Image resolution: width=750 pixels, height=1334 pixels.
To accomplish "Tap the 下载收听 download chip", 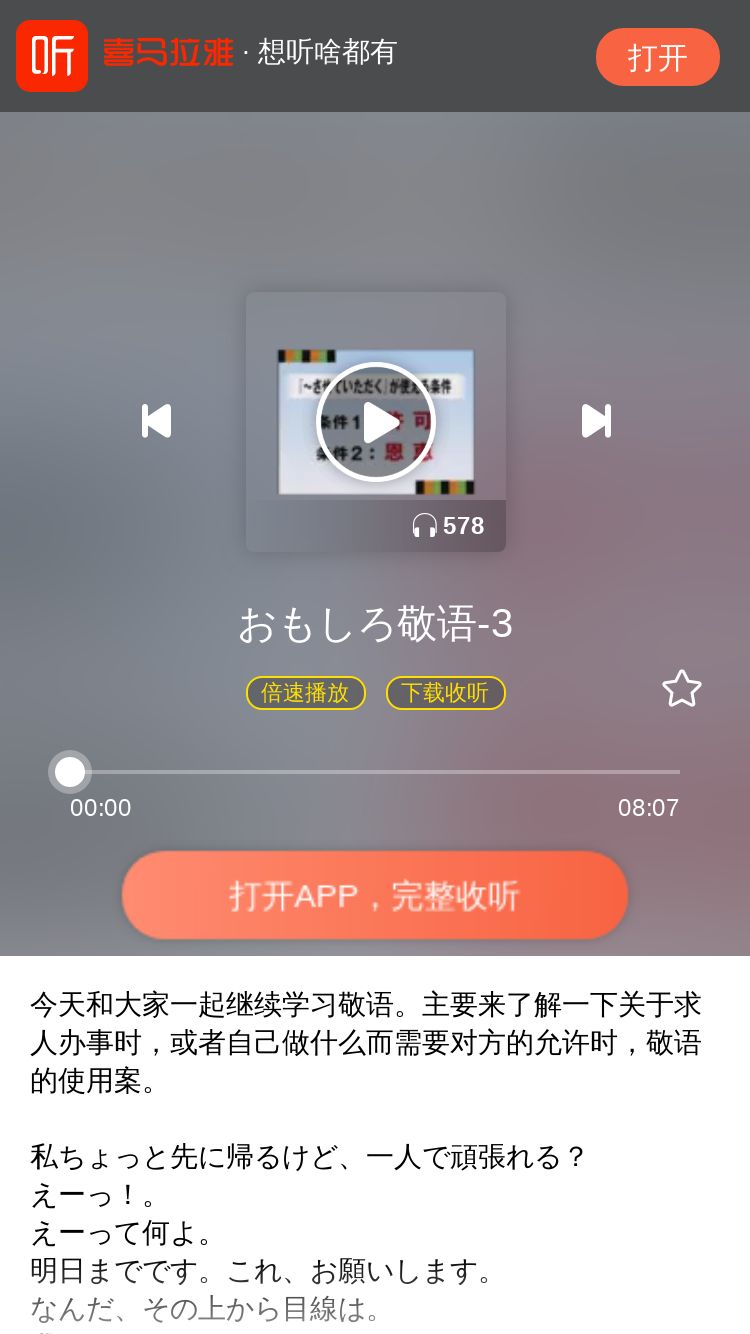I will point(445,692).
